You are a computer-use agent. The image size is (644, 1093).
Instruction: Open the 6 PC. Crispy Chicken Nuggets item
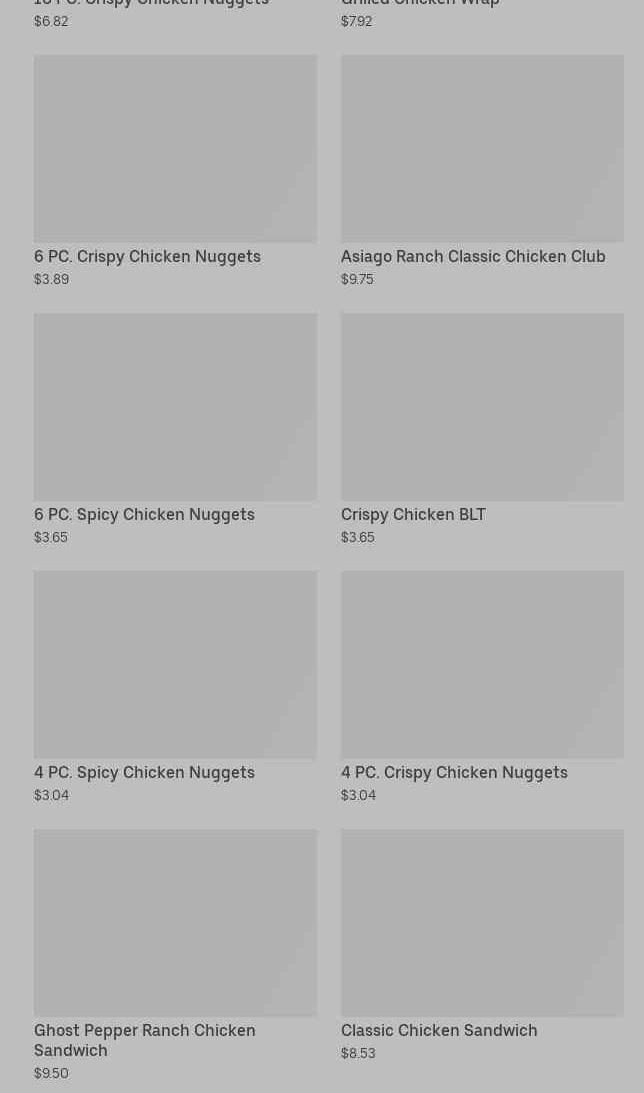click(175, 171)
